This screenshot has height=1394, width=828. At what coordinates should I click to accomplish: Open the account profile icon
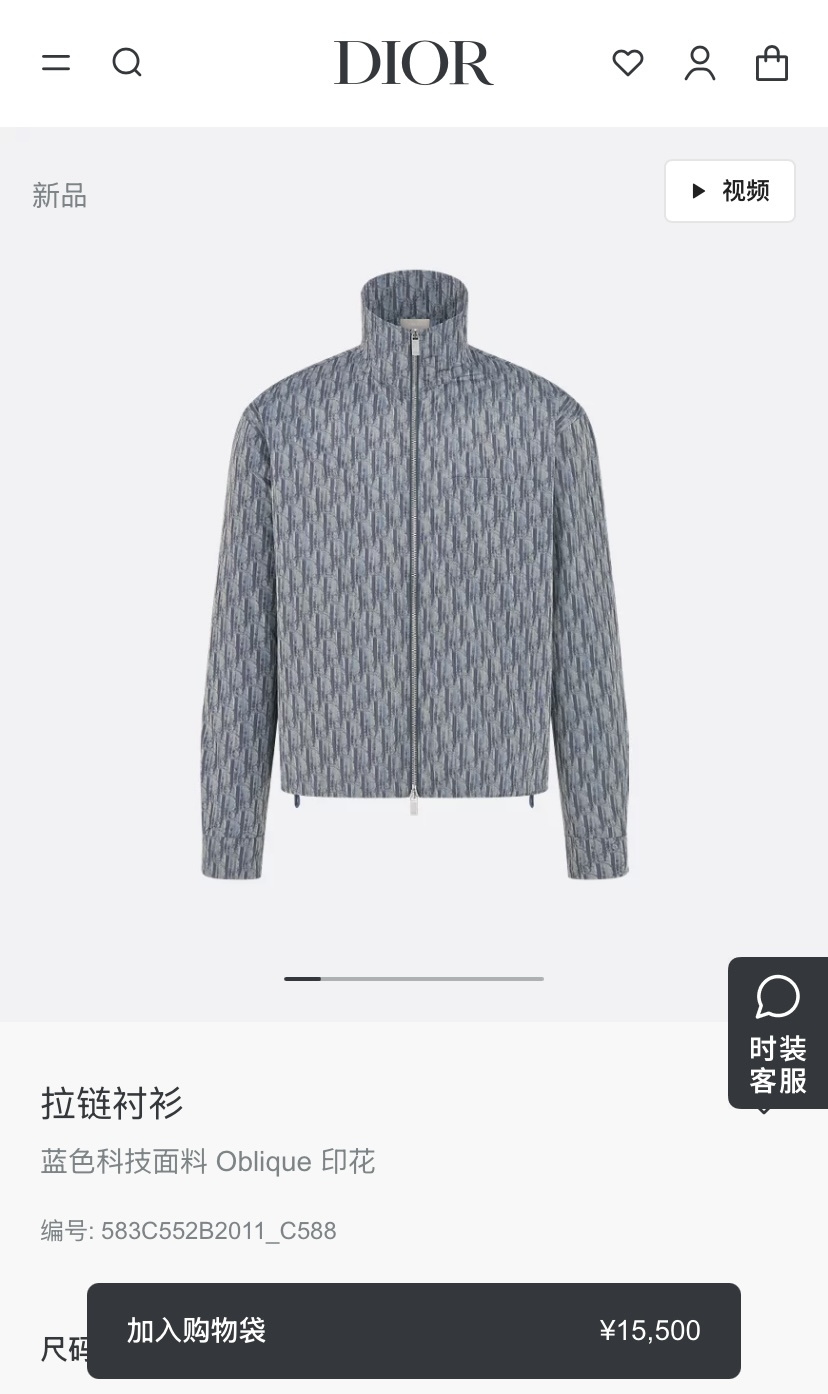click(700, 63)
